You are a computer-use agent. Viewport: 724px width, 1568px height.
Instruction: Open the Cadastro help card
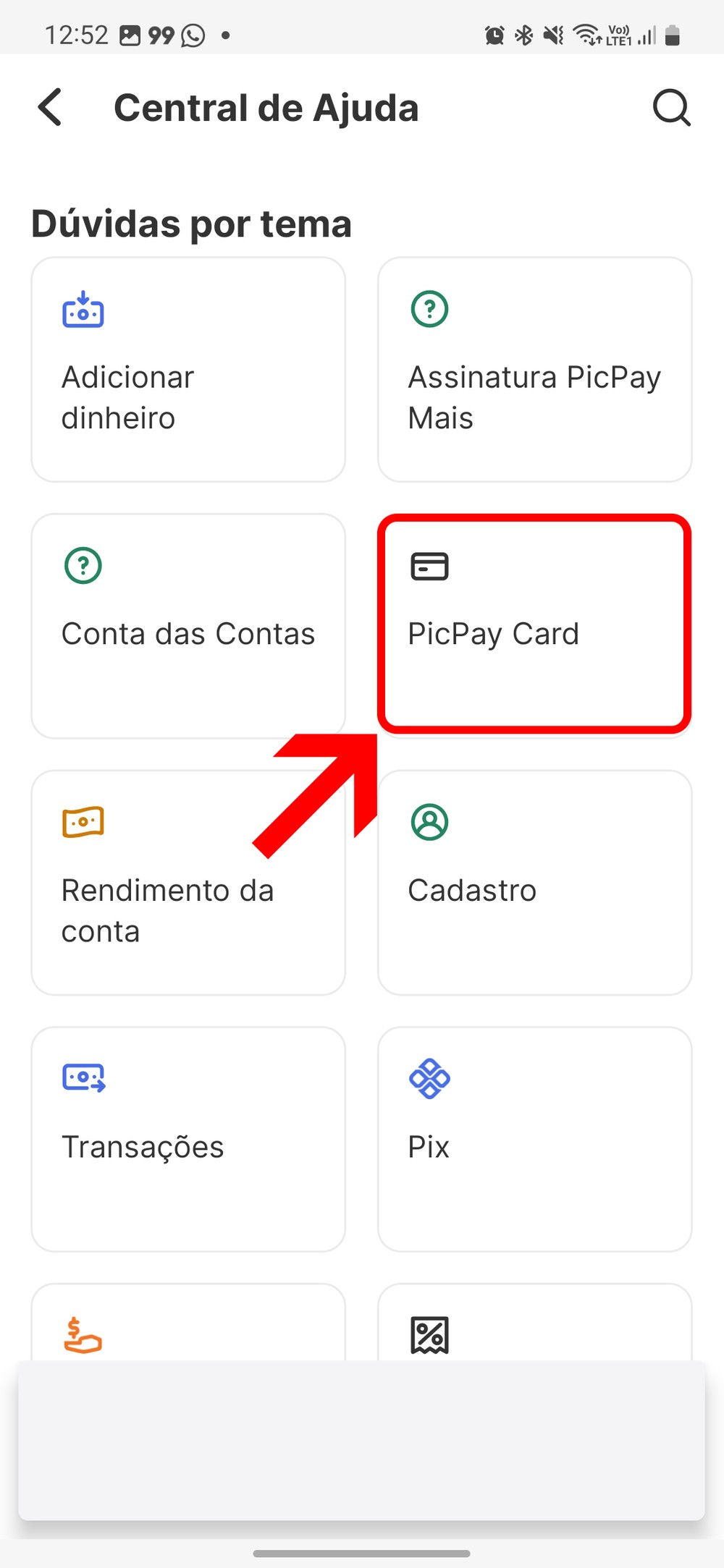point(534,883)
